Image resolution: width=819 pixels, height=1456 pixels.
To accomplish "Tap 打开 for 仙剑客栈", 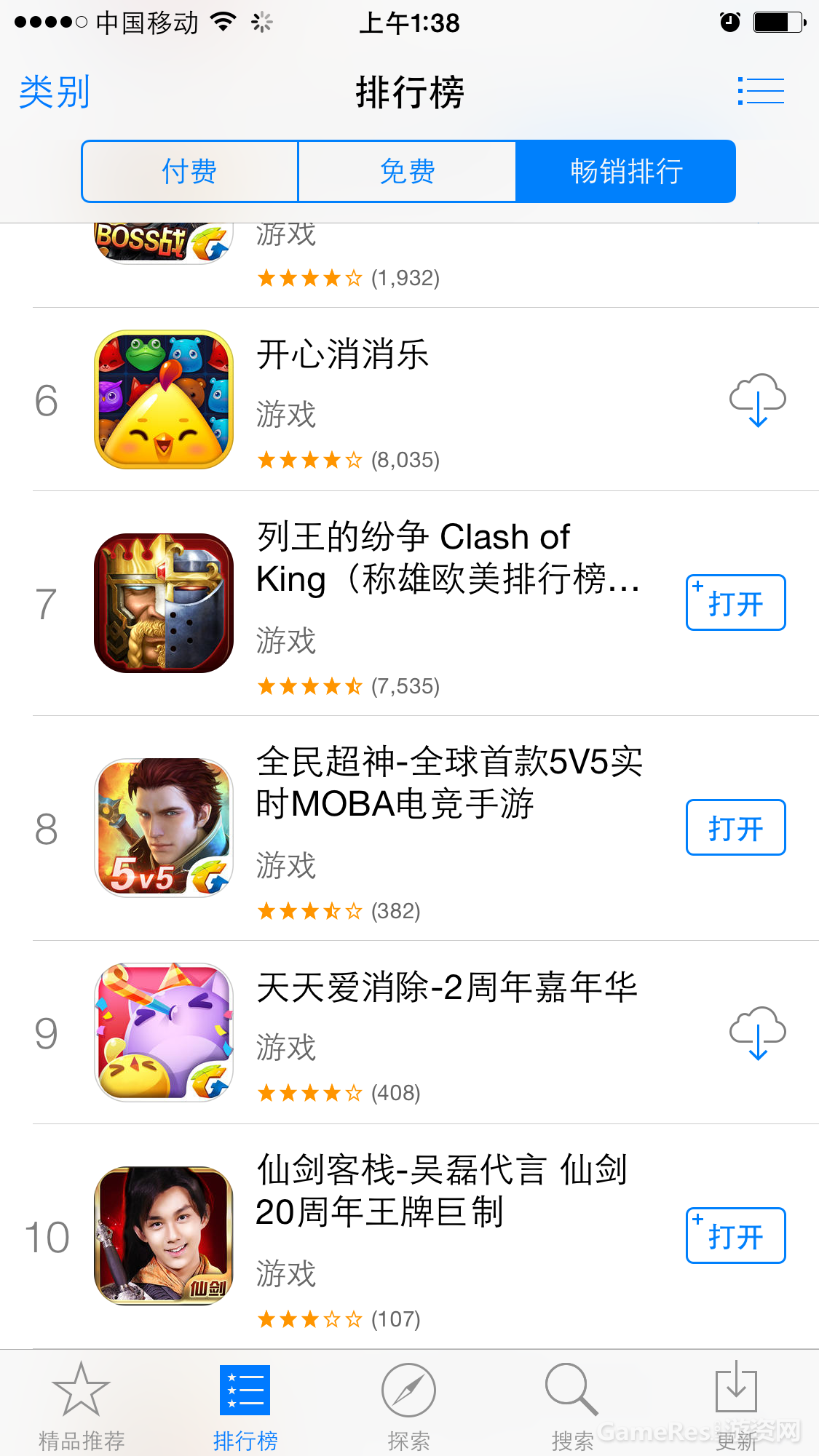I will [x=735, y=1236].
